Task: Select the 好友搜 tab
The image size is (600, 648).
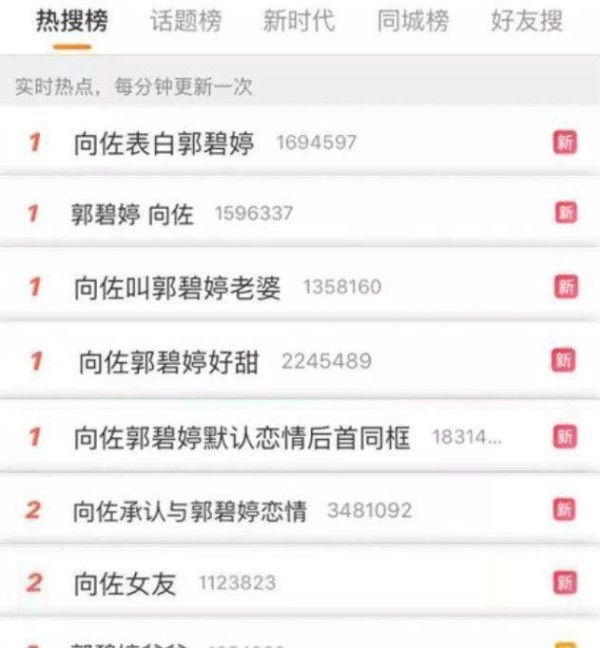Action: (x=526, y=22)
